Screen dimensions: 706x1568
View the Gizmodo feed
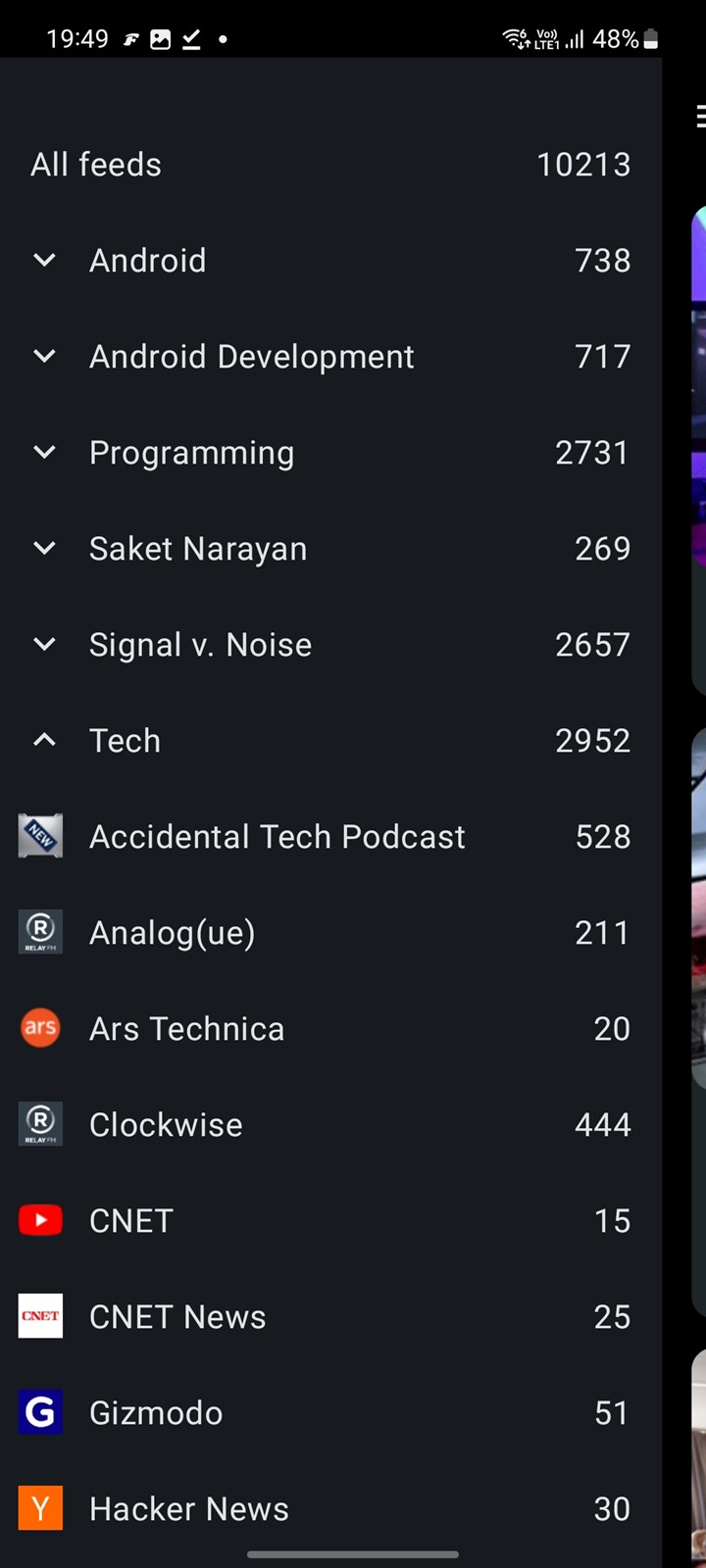[x=330, y=1413]
